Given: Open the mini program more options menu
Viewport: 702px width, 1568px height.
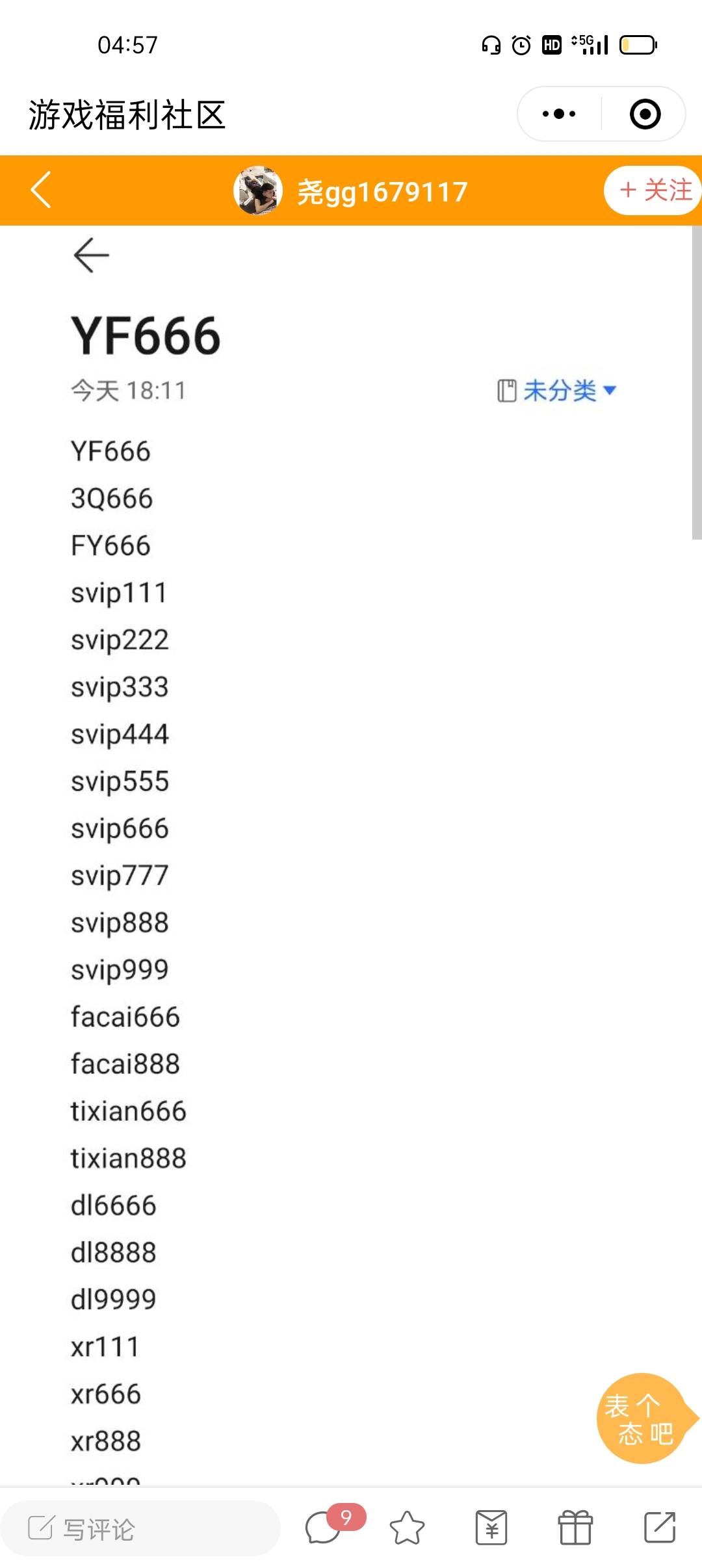Looking at the screenshot, I should pyautogui.click(x=559, y=114).
